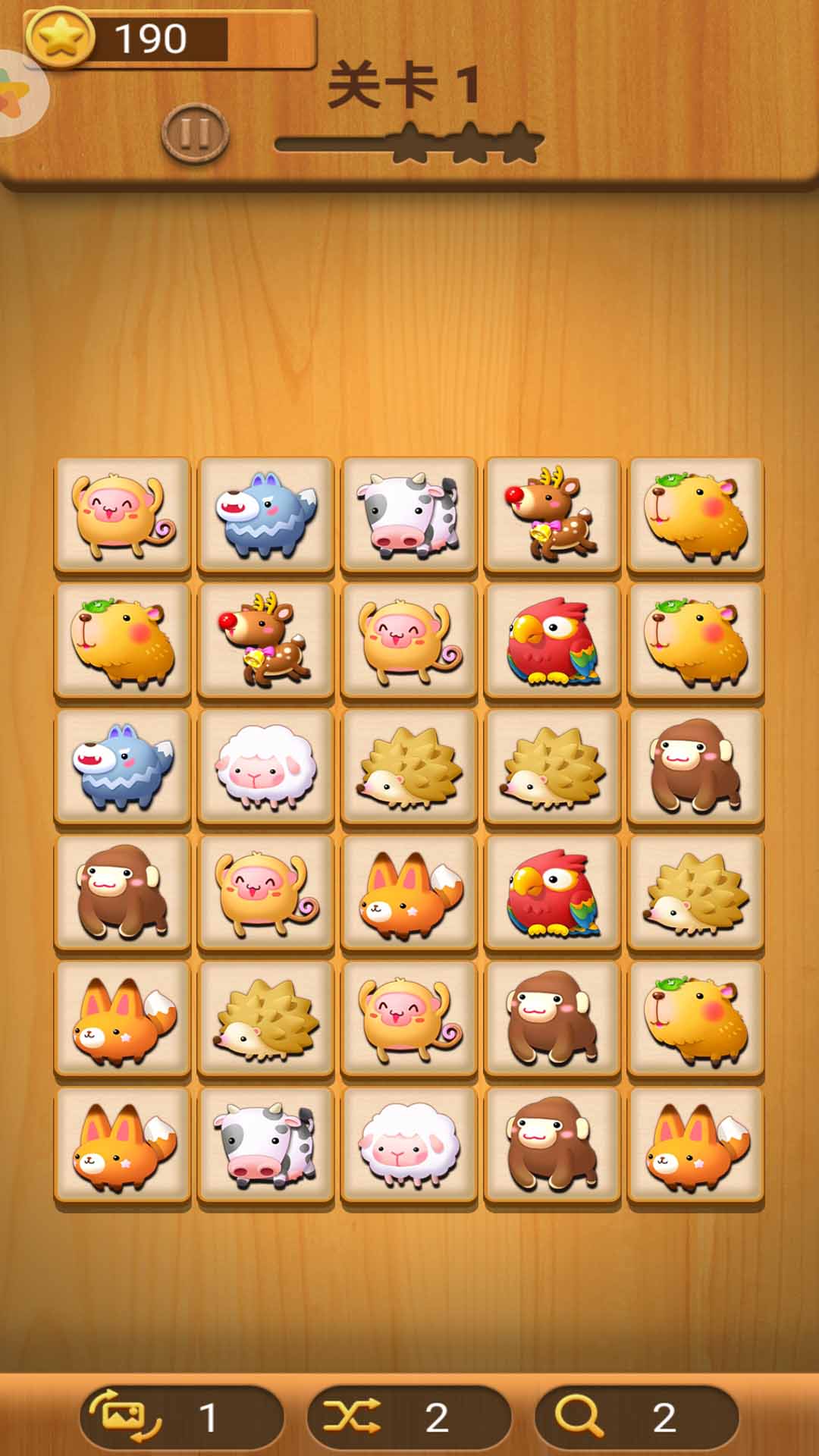Select the parrot tile between fox and hedgehog
Screen dimensions: 819x1456
point(553,893)
